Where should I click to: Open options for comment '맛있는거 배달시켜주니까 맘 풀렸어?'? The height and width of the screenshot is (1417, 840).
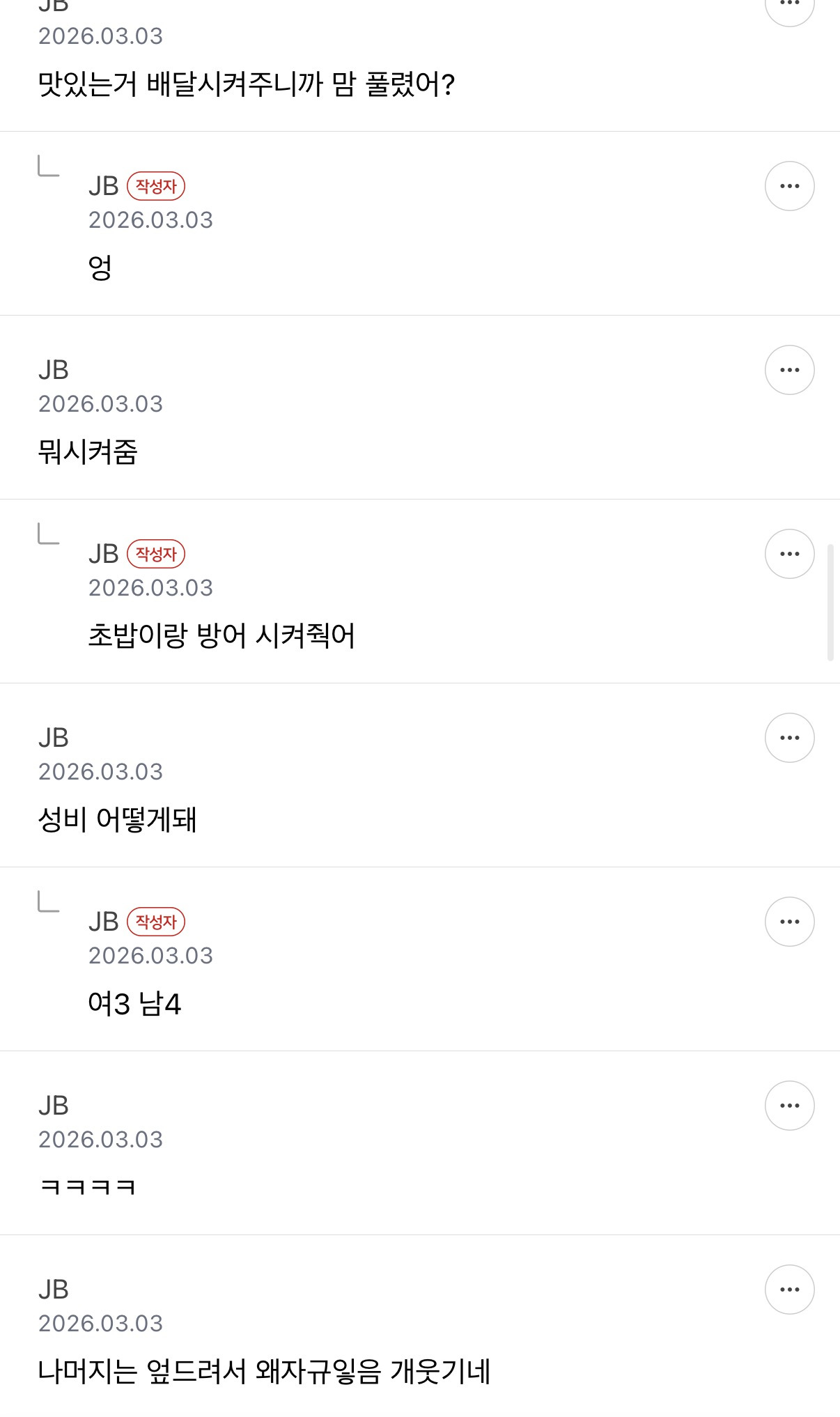(x=789, y=6)
